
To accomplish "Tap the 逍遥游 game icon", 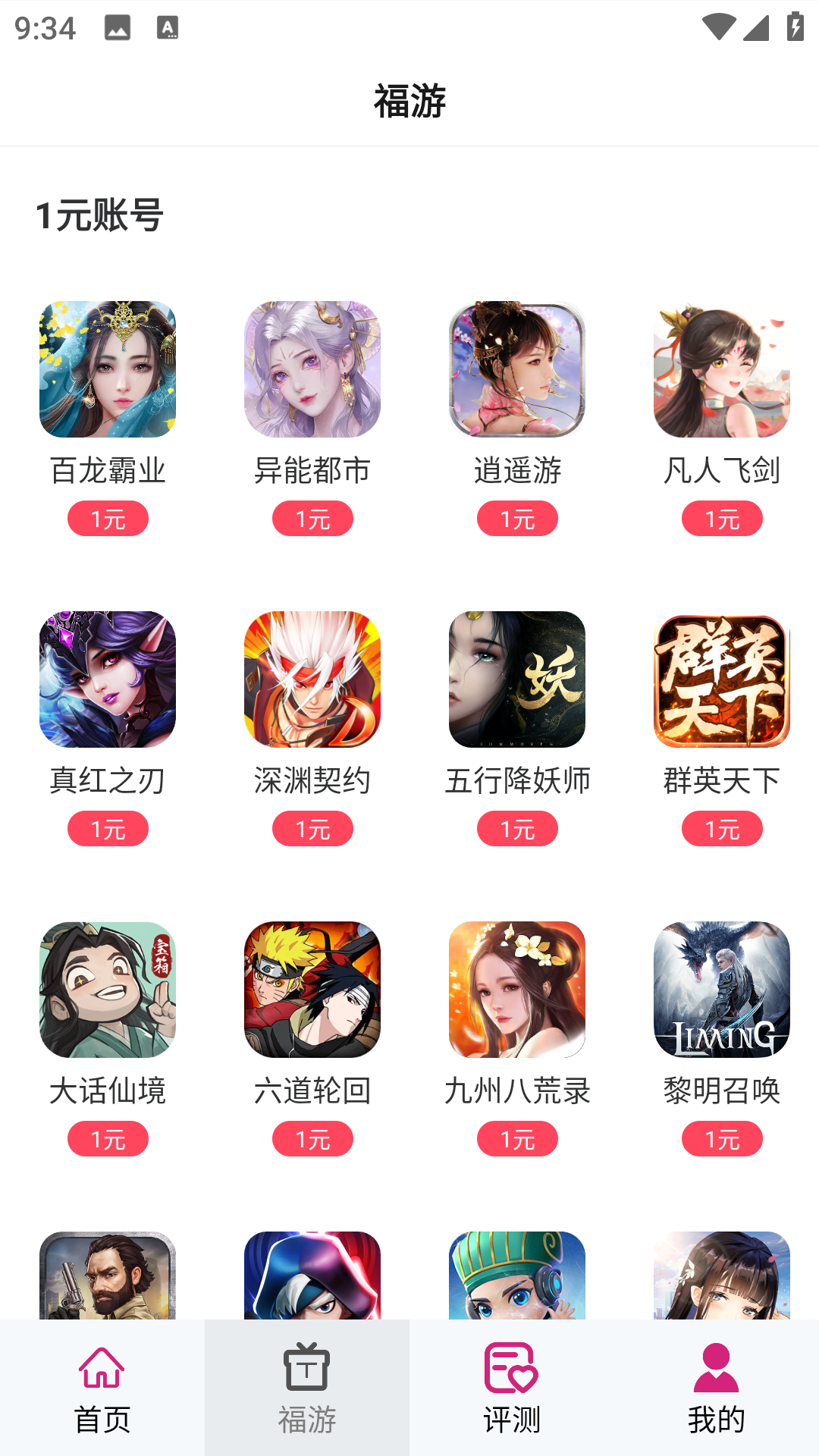I will 517,369.
